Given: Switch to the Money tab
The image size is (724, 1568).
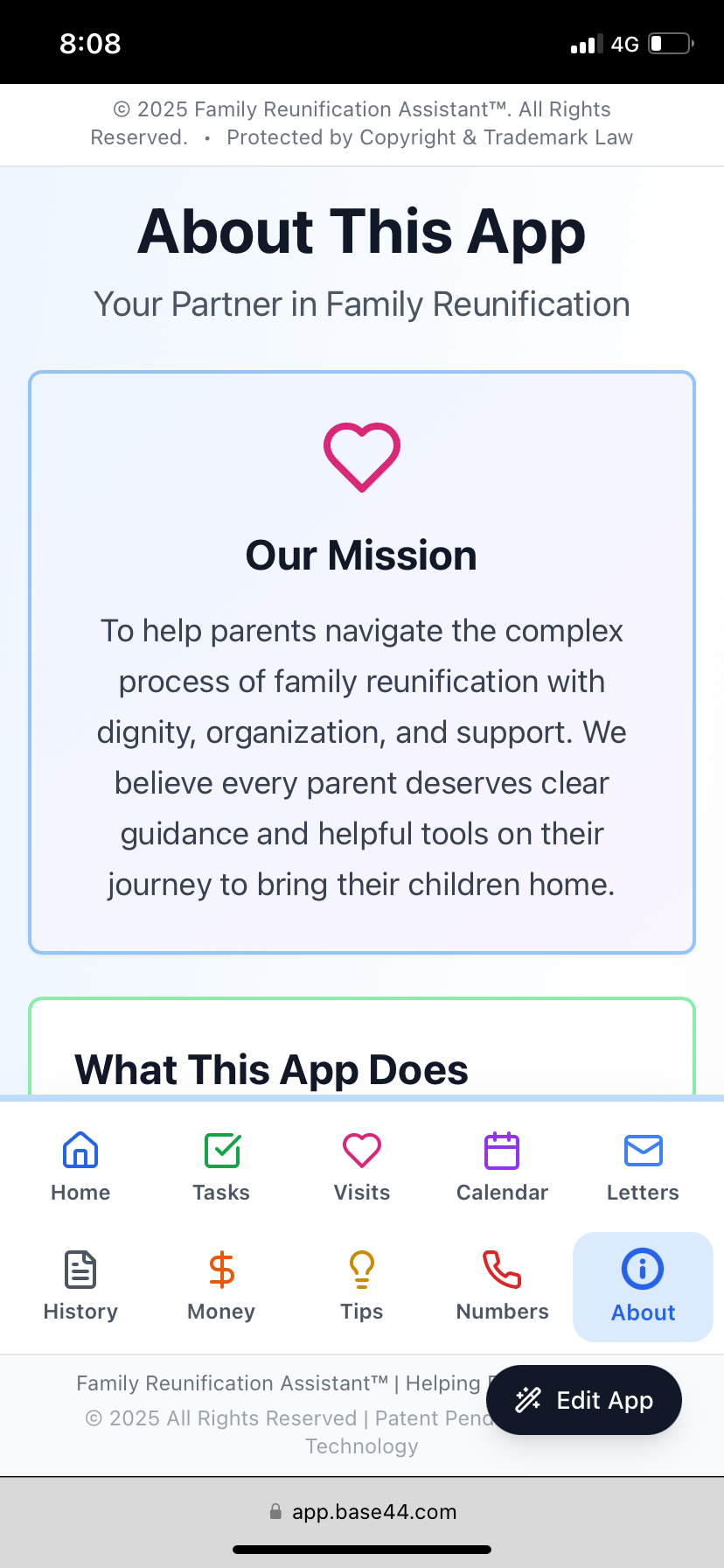Looking at the screenshot, I should coord(221,1286).
